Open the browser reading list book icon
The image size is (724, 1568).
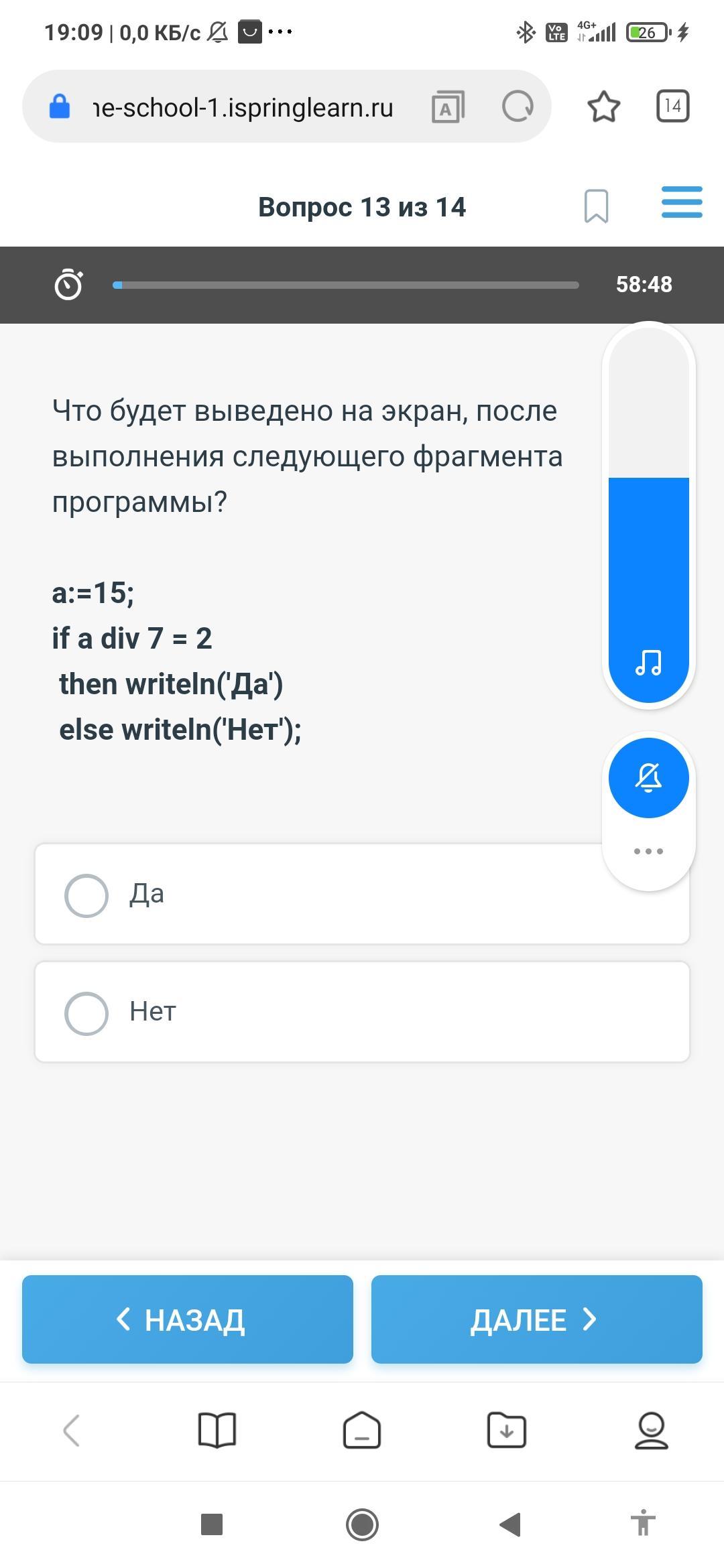click(217, 1431)
